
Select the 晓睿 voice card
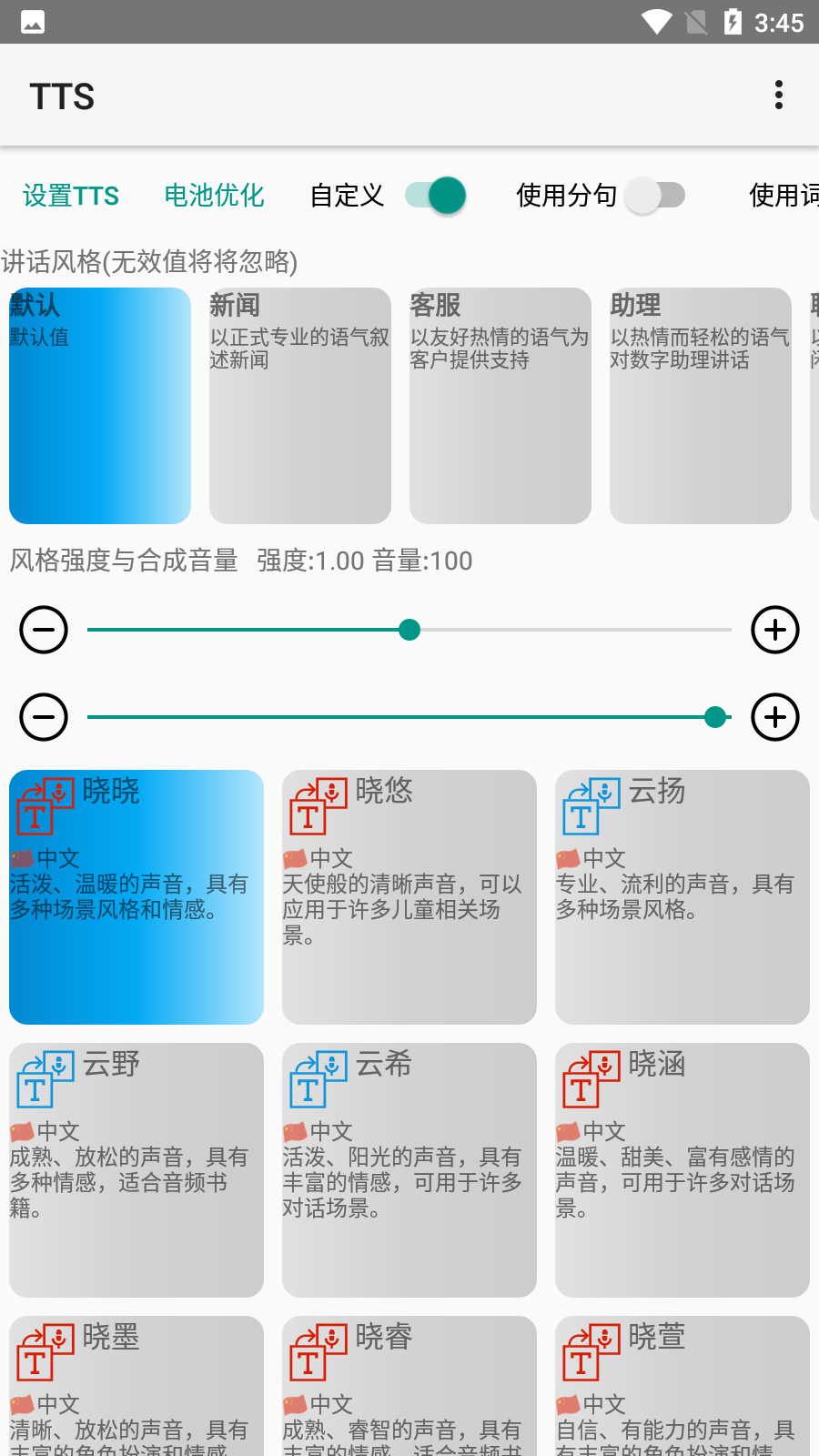[x=409, y=1383]
